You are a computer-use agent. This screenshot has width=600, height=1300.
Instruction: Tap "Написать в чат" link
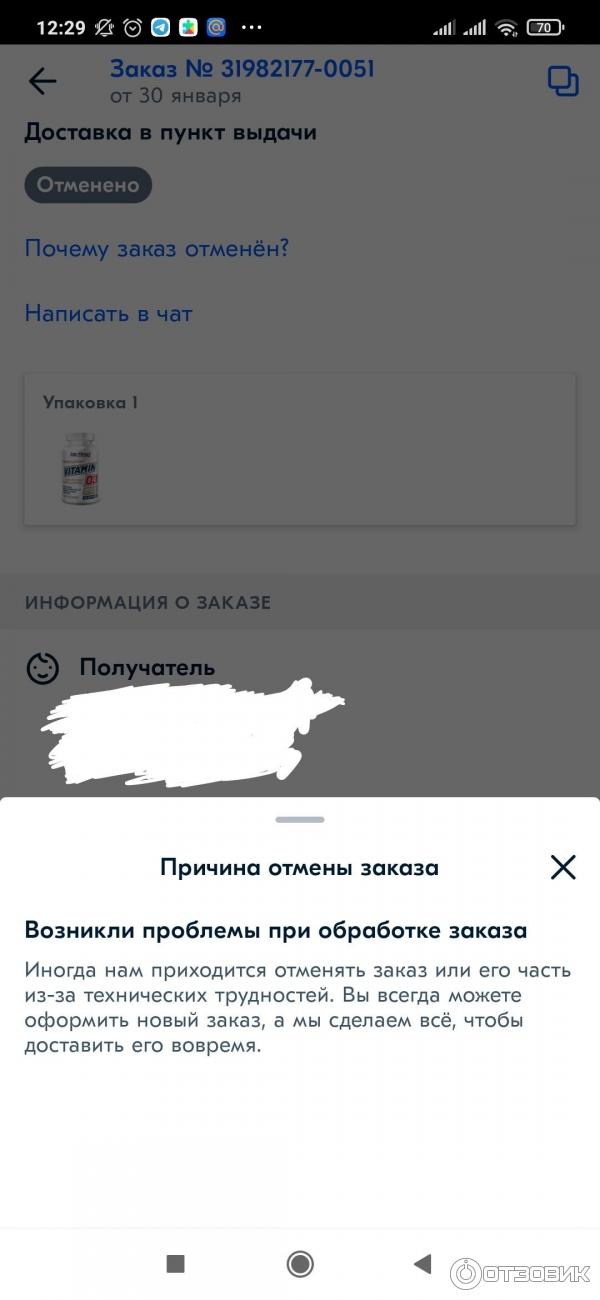coord(108,313)
